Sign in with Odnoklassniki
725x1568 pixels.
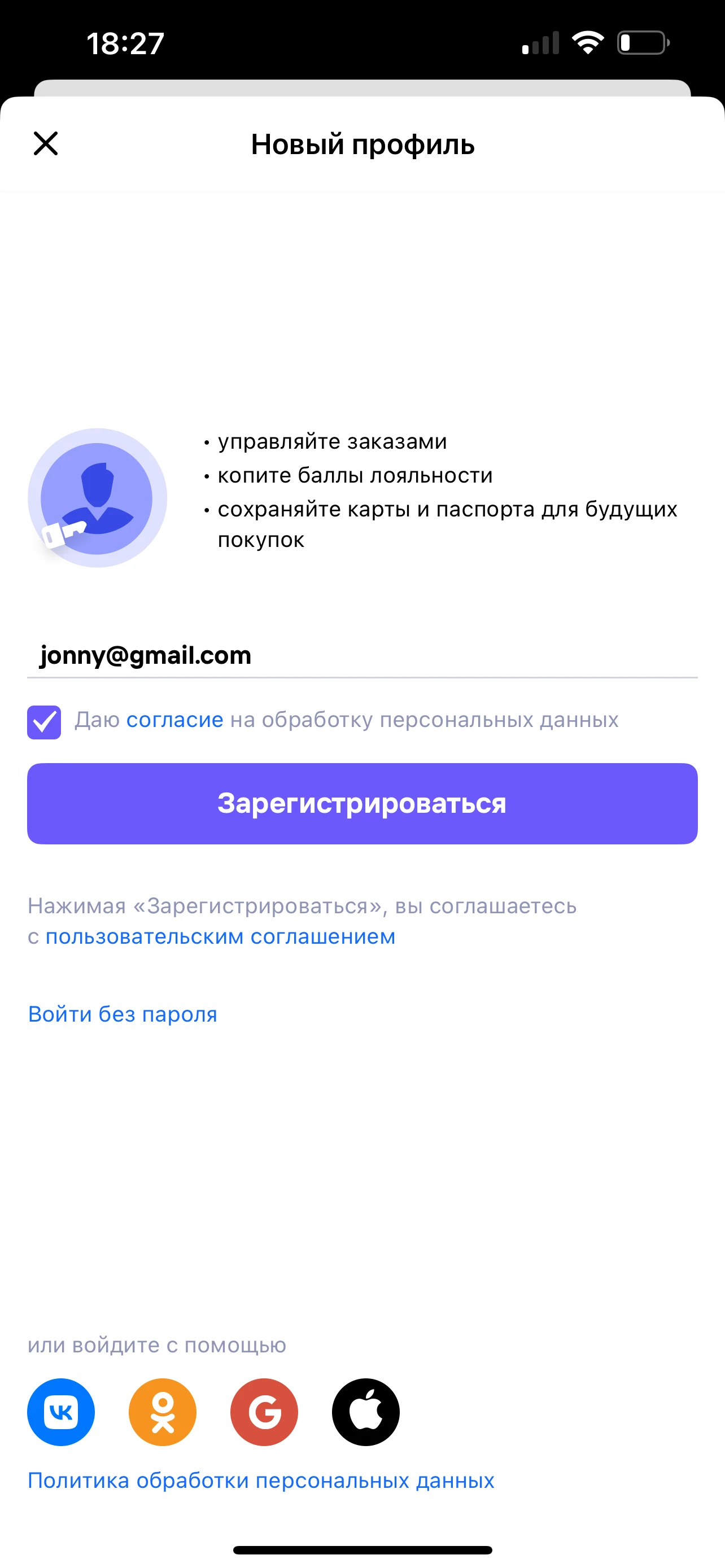pyautogui.click(x=163, y=1412)
